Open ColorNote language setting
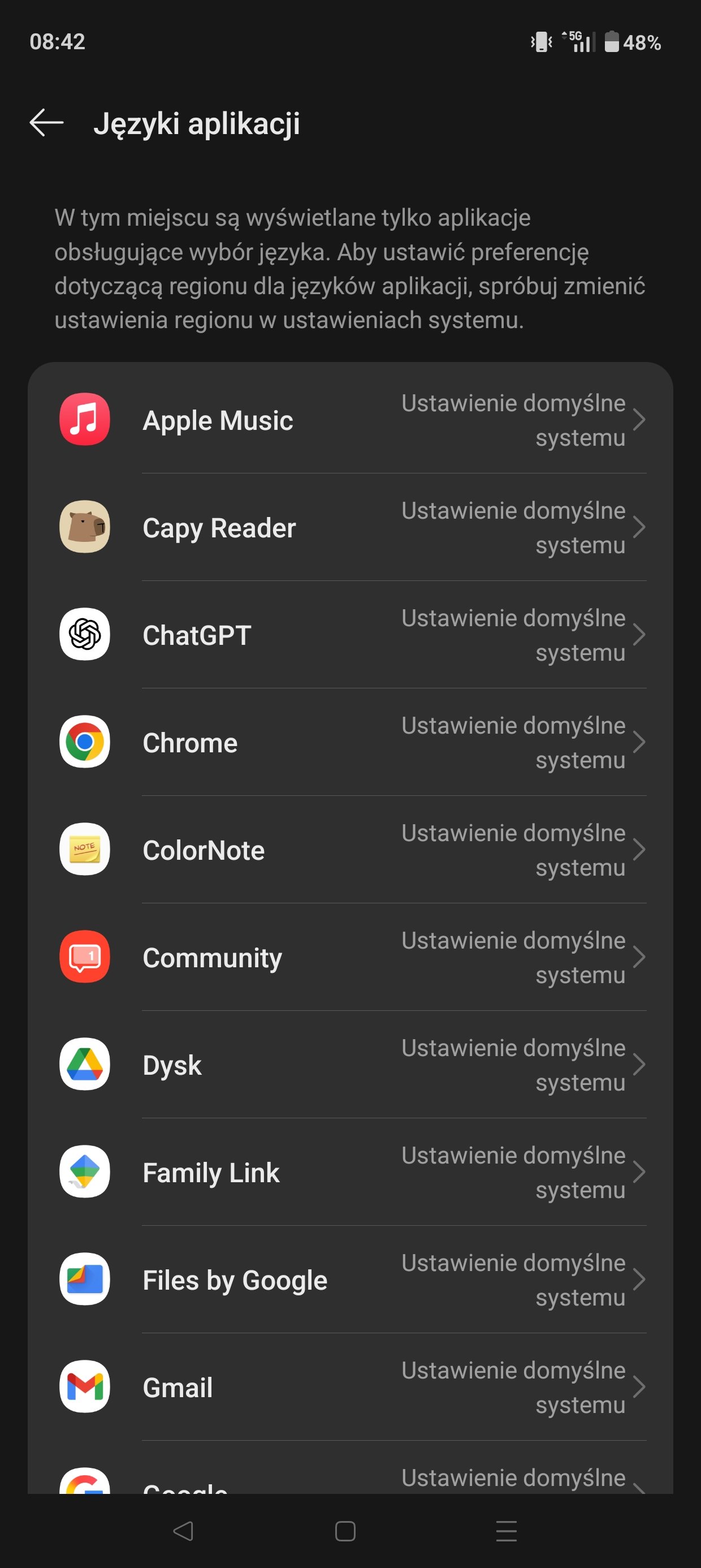701x1568 pixels. pos(350,850)
